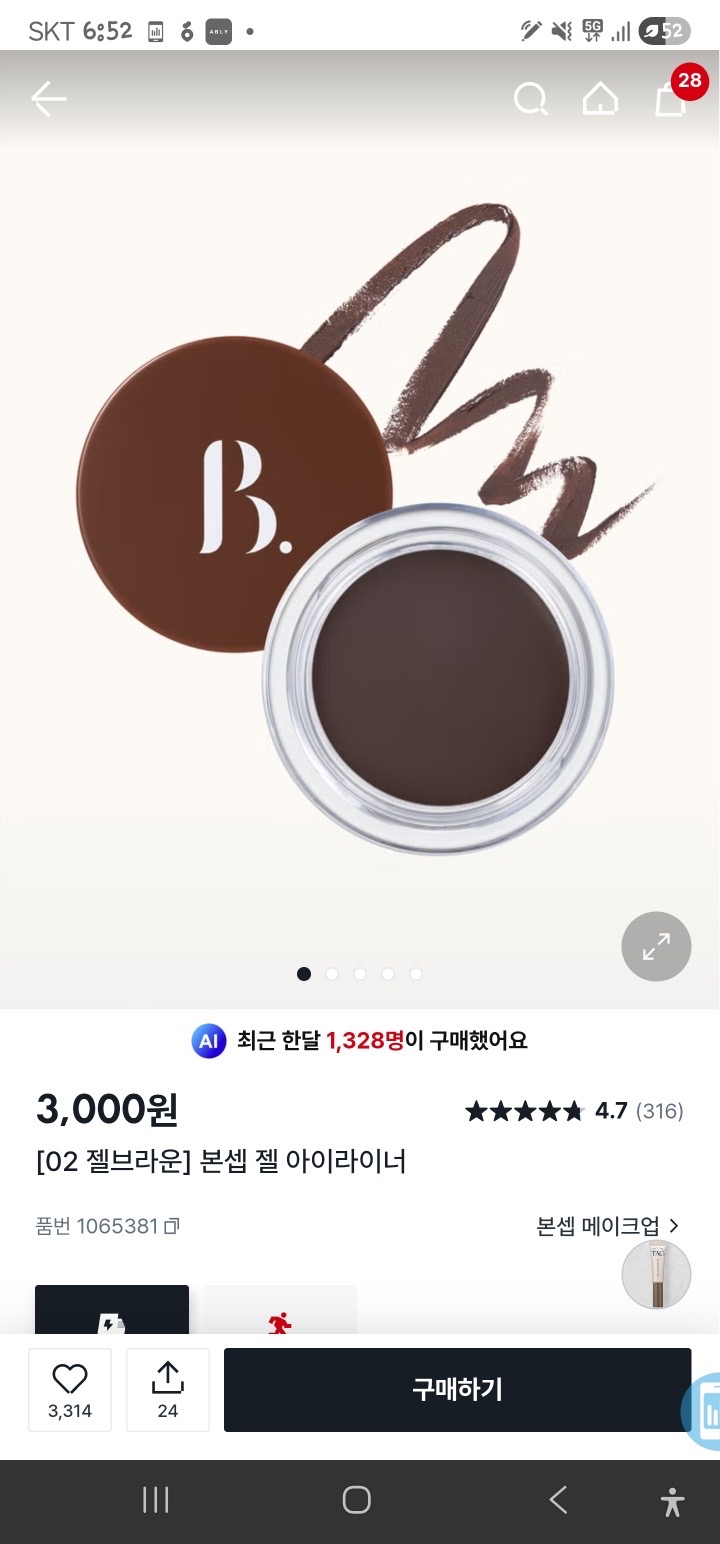Open the shopping cart with 28 items
The height and width of the screenshot is (1544, 720).
(x=671, y=98)
